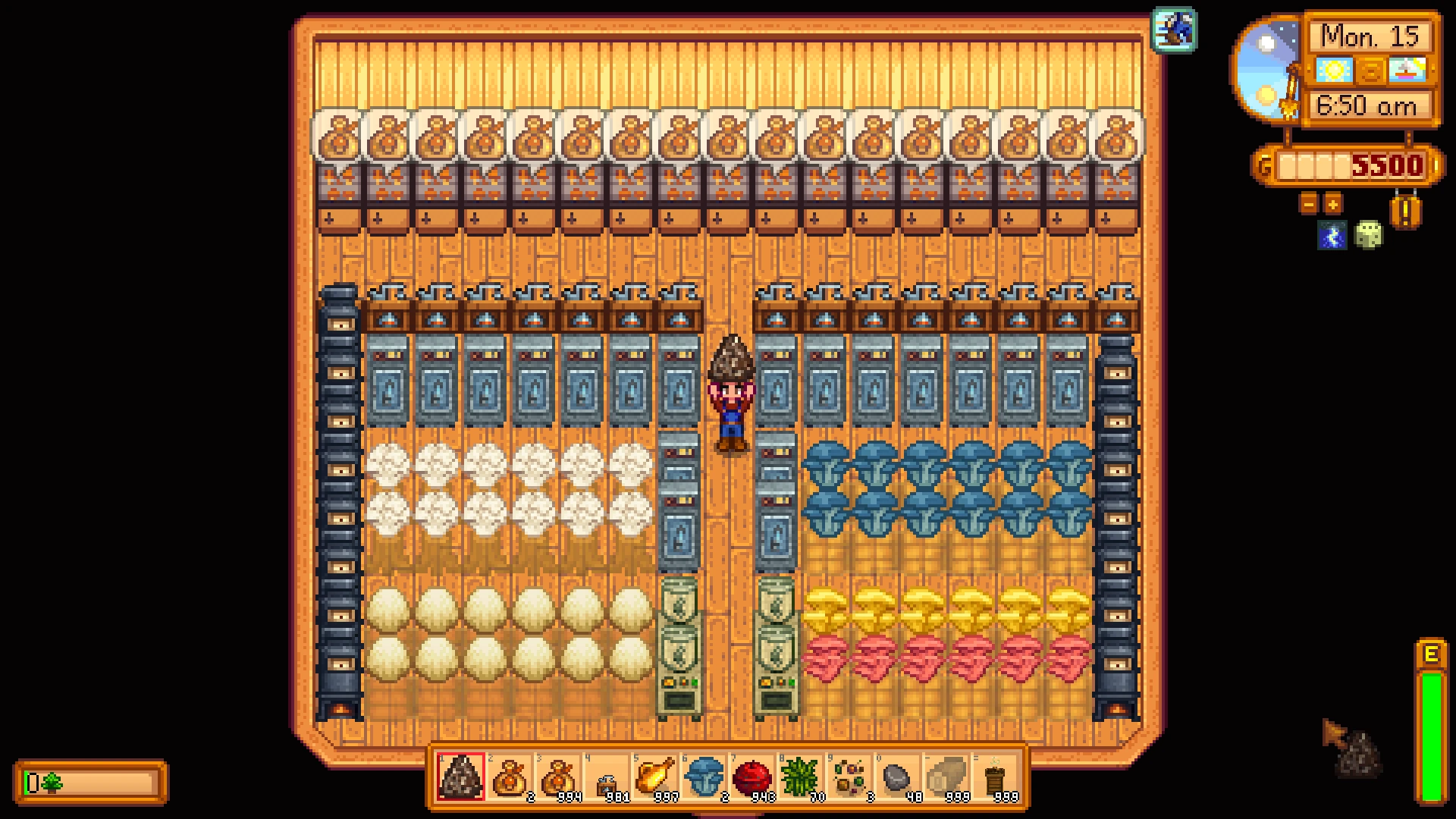Select the dark ore pile in slot 1
This screenshot has width=1456, height=819.
pos(460,777)
